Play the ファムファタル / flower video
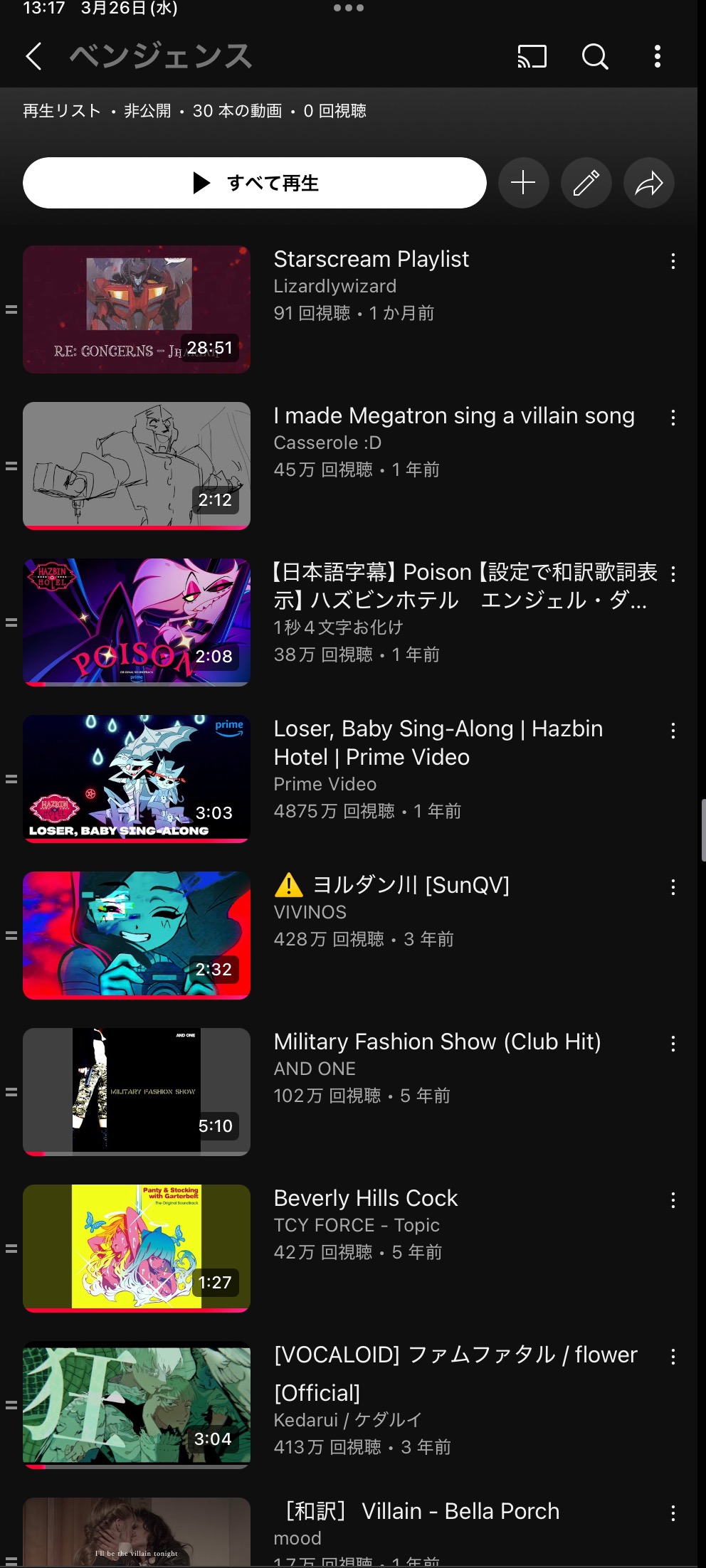The height and width of the screenshot is (1568, 706). (x=137, y=1405)
